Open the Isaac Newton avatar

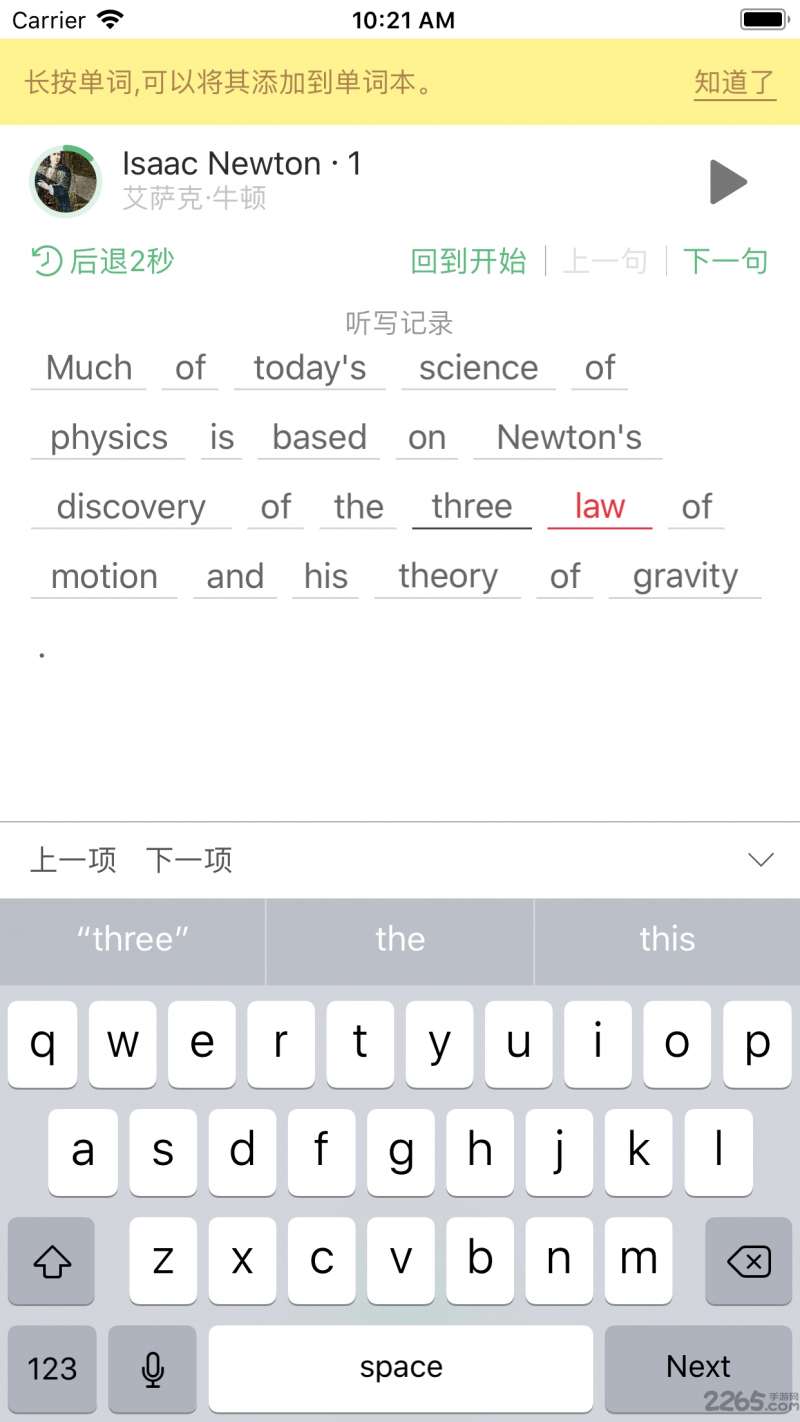tap(66, 181)
